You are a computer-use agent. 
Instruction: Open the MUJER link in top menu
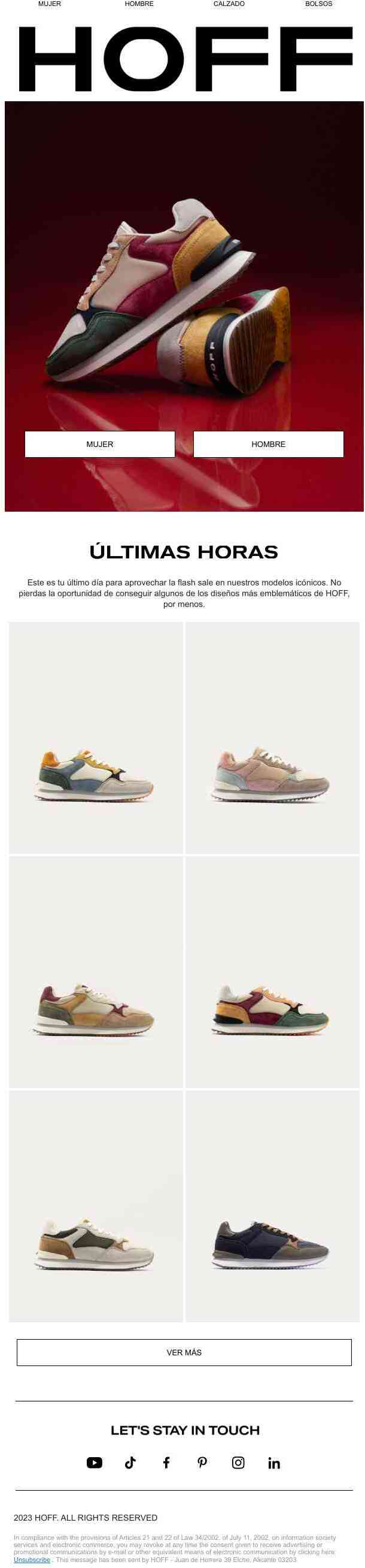[49, 4]
